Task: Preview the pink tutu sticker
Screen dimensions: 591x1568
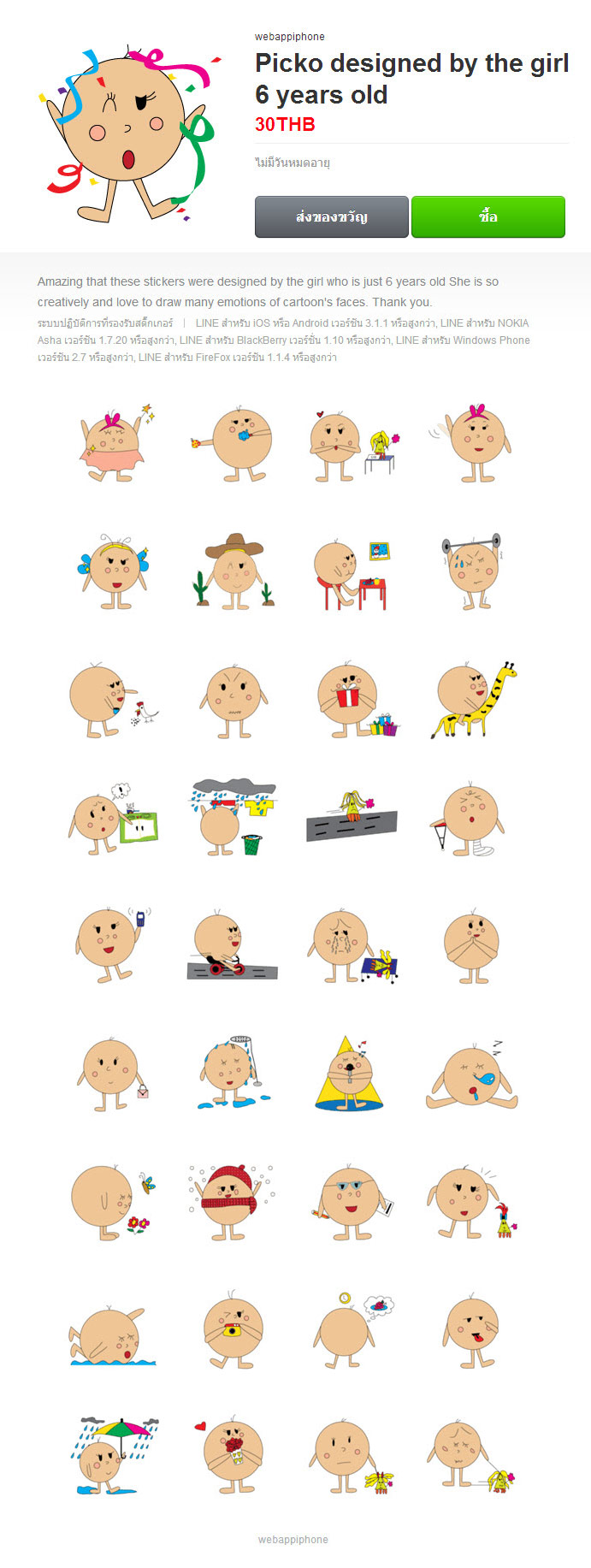Action: pyautogui.click(x=115, y=444)
